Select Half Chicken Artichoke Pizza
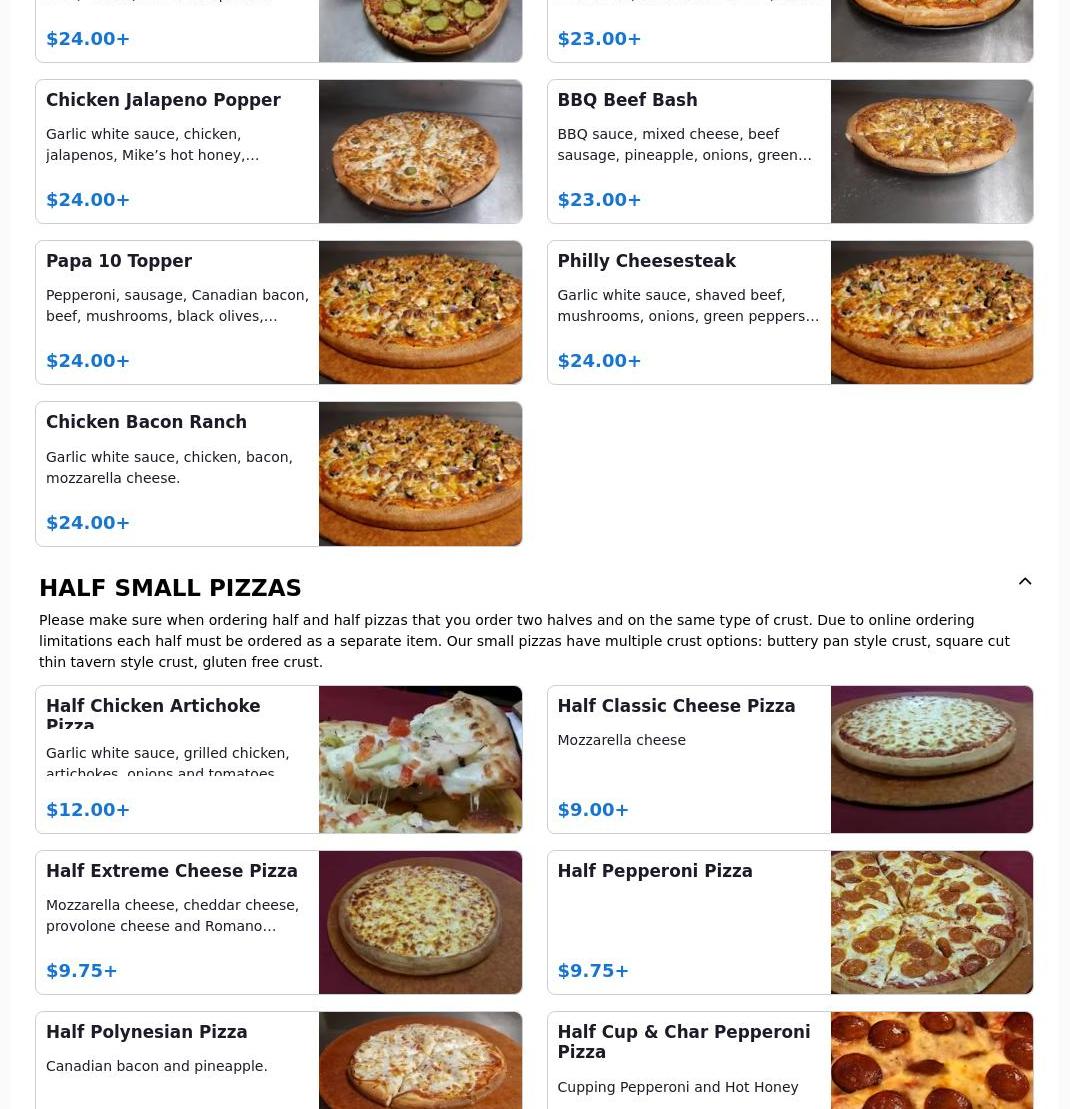The width and height of the screenshot is (1070, 1109). tap(278, 759)
